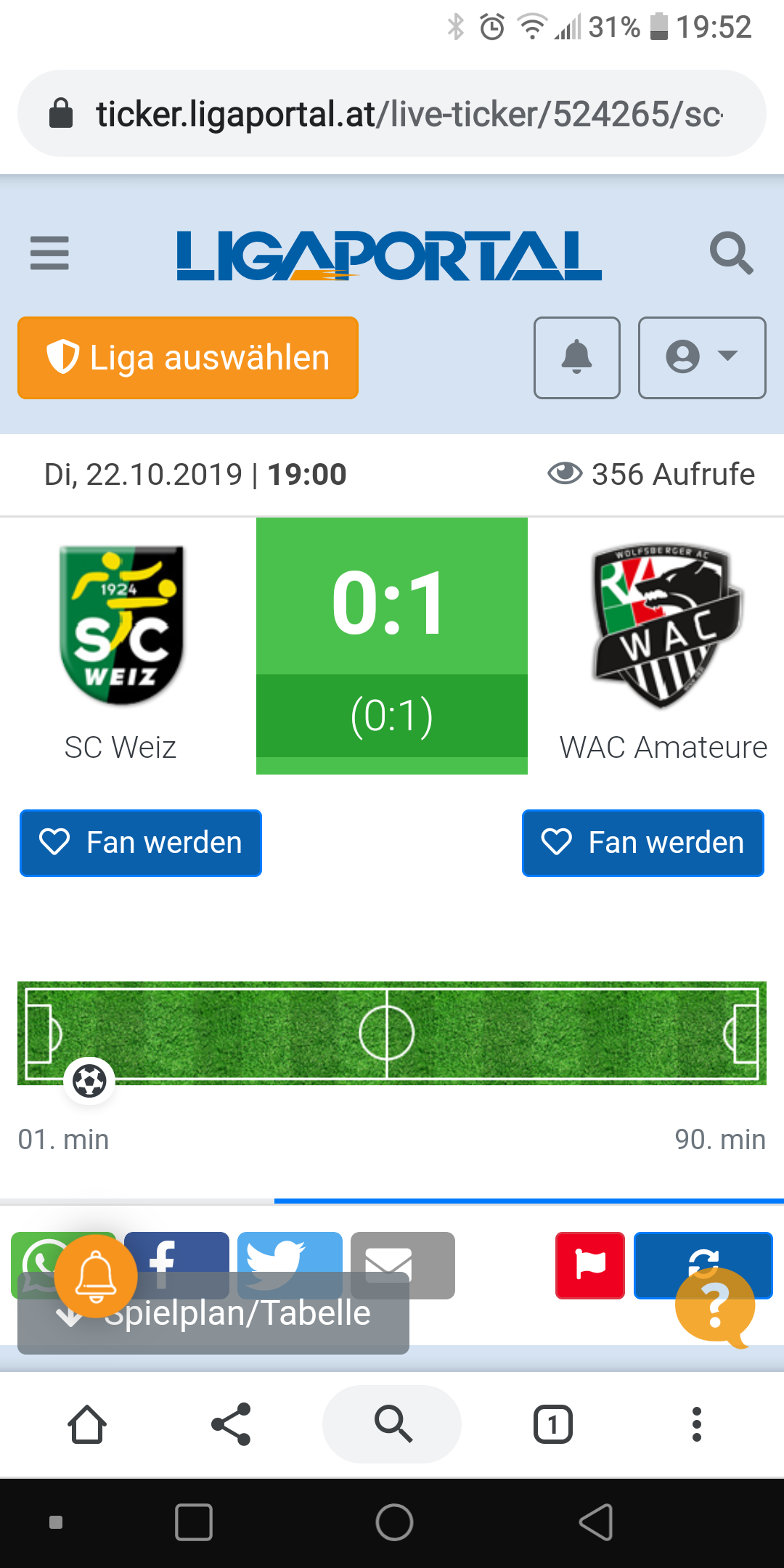Viewport: 784px width, 1568px height.
Task: Tap the red flag report button
Action: [x=589, y=1265]
